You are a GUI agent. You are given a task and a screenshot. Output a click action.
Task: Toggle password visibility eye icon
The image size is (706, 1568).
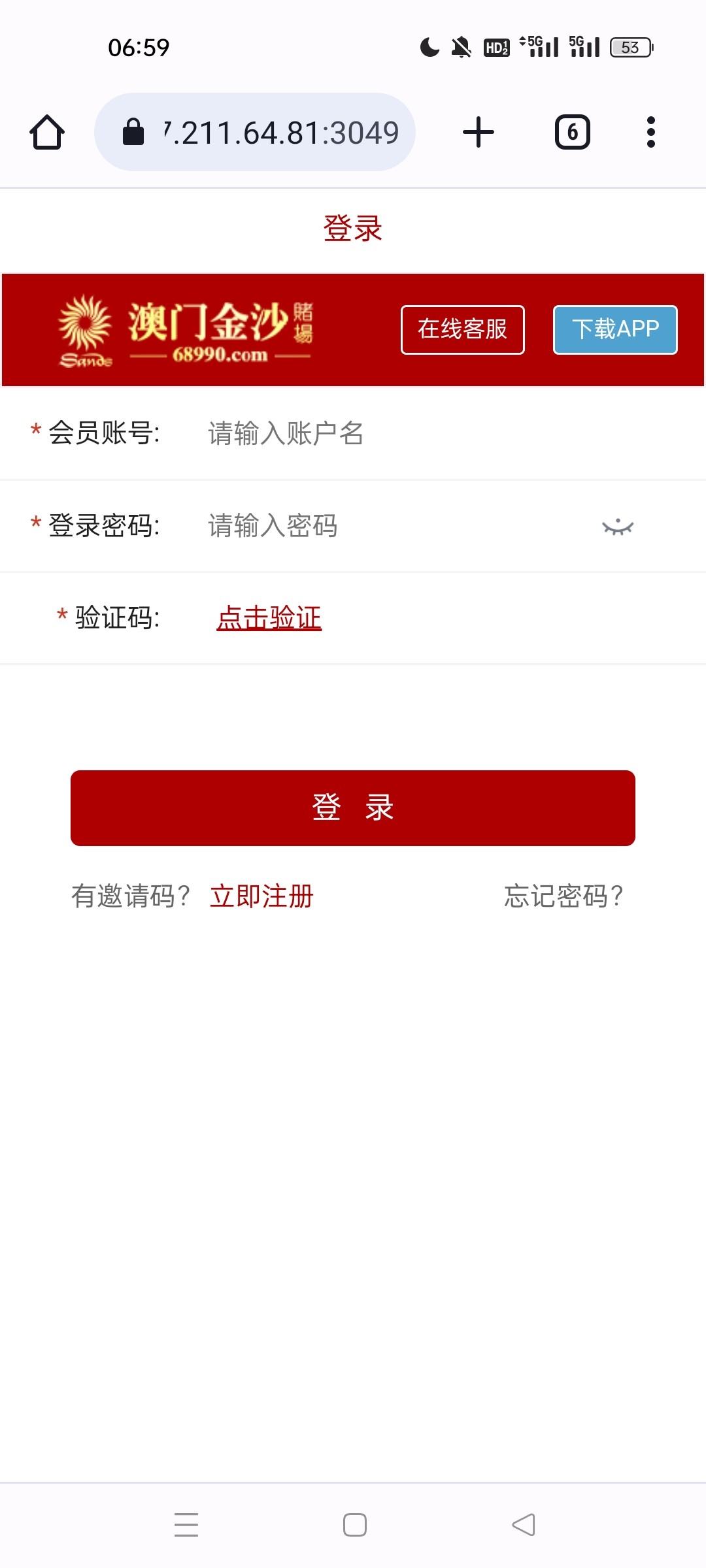(618, 527)
